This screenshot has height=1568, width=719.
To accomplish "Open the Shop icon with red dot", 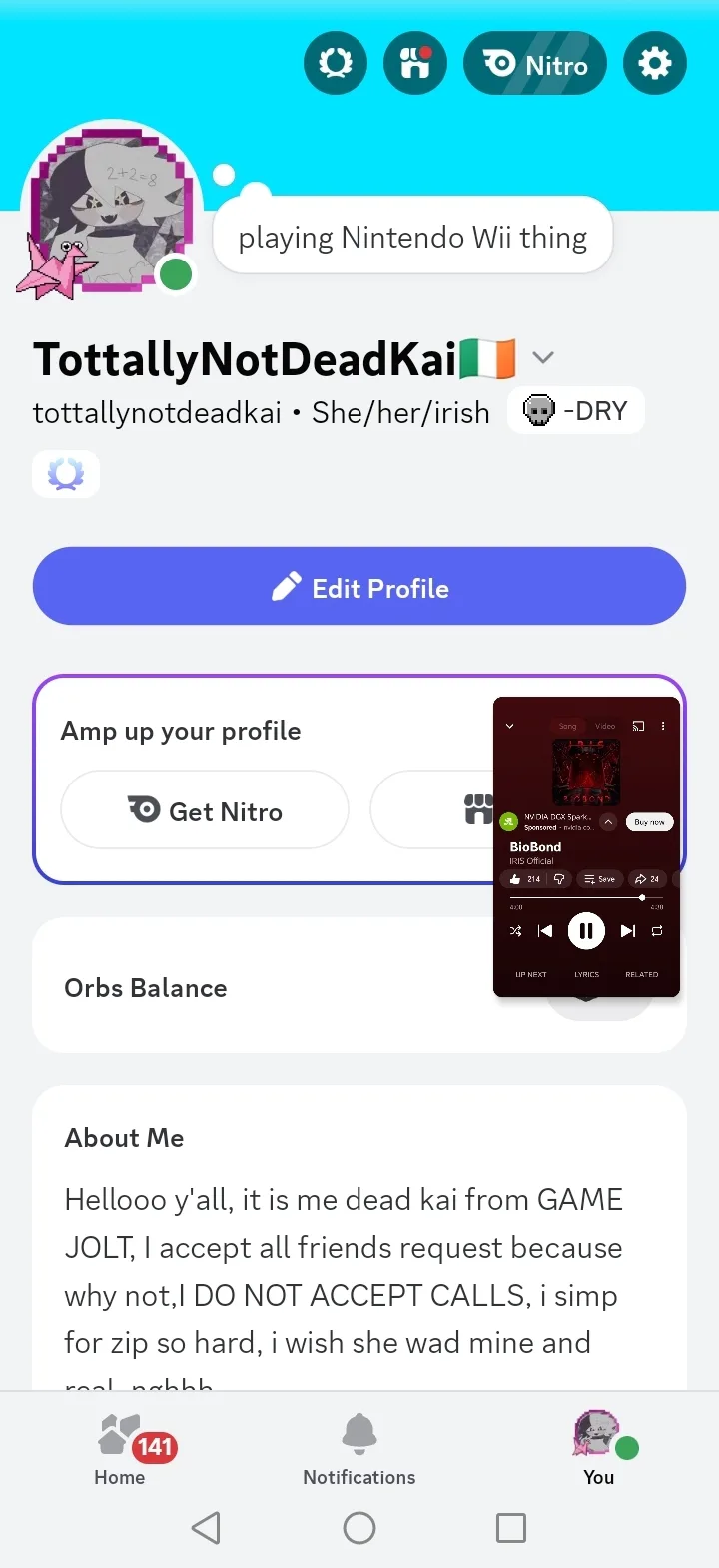I will click(x=415, y=64).
